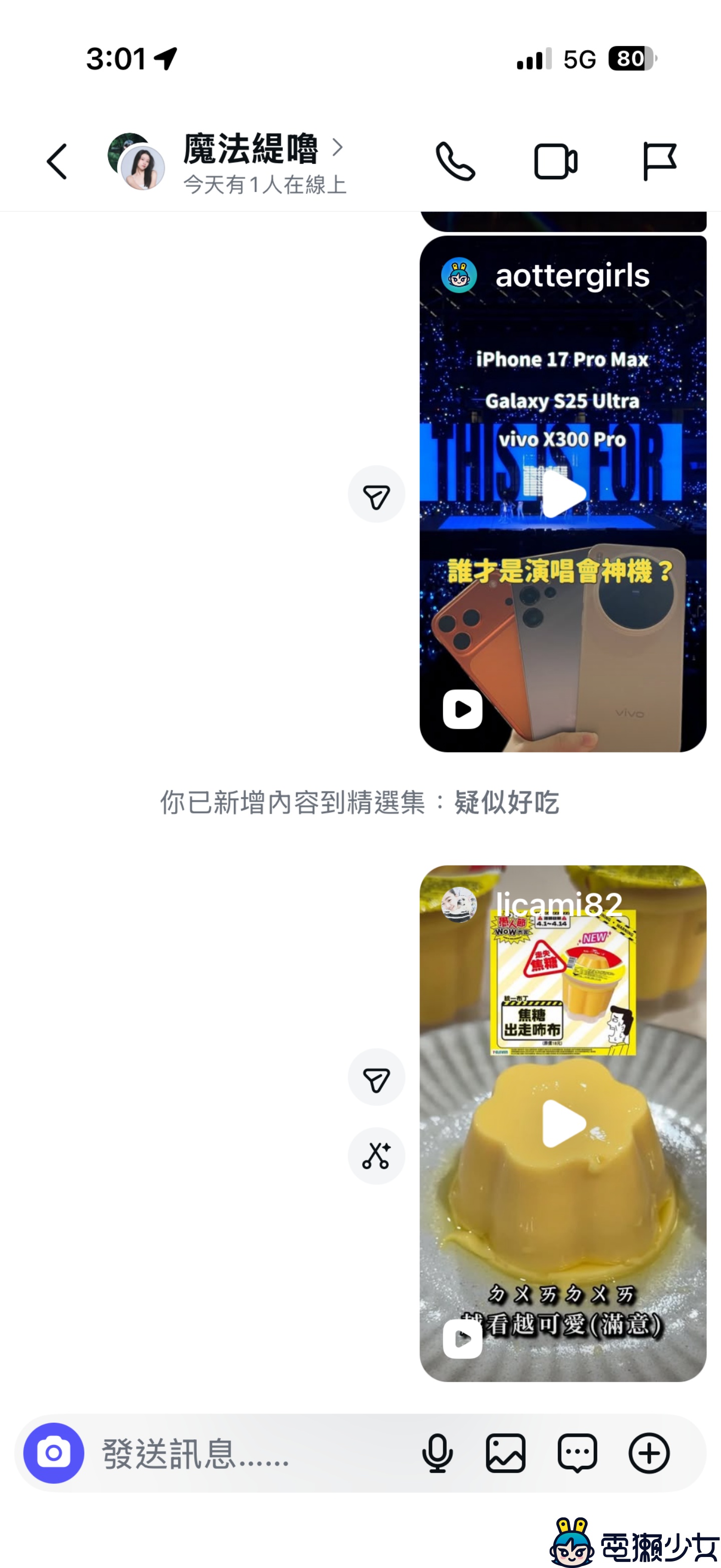The image size is (721, 1568).
Task: Record a voice message with the microphone
Action: (438, 1454)
